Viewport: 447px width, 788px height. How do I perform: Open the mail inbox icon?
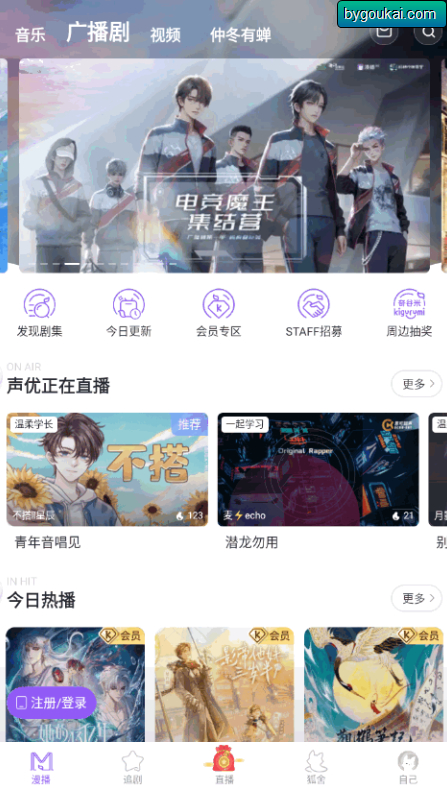point(384,33)
